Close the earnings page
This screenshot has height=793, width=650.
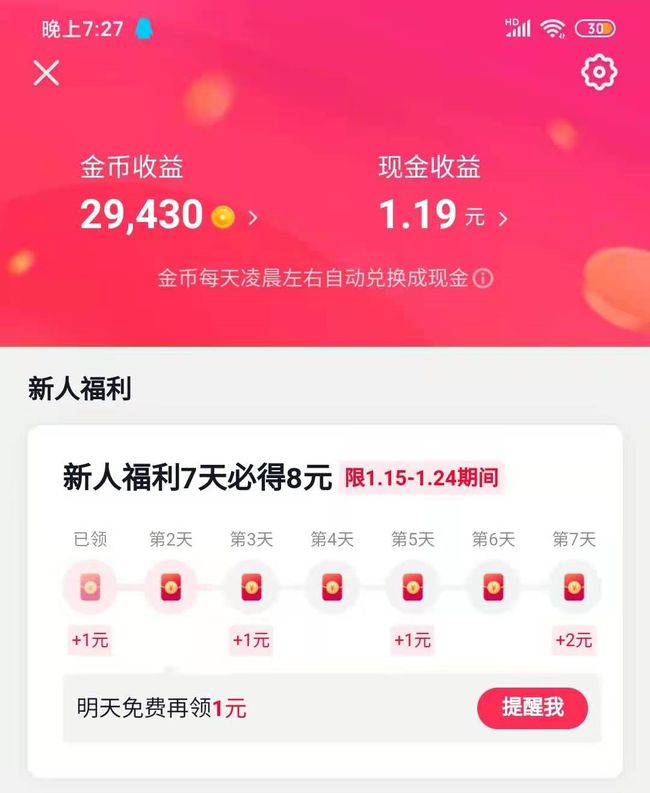[46, 73]
